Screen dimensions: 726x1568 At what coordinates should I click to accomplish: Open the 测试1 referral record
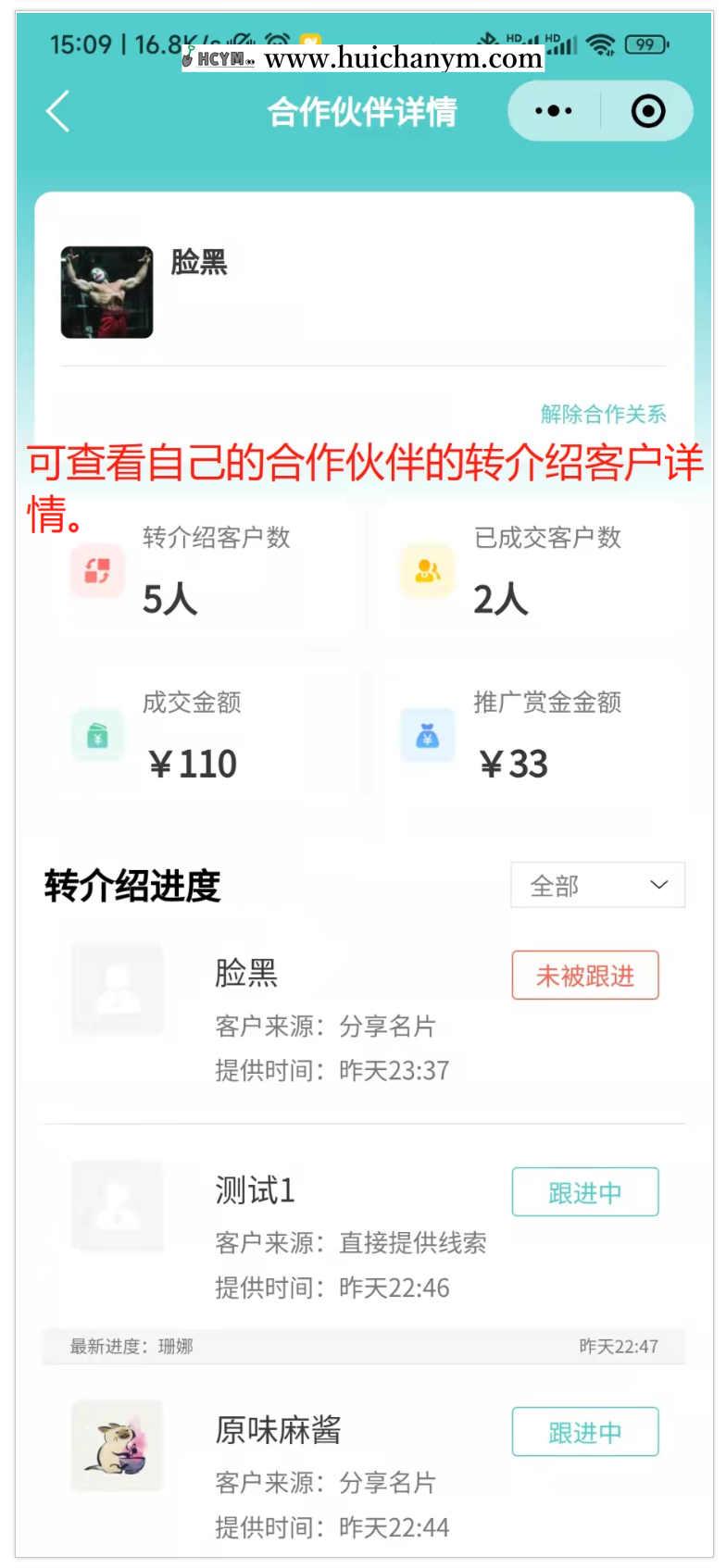pyautogui.click(x=255, y=1190)
